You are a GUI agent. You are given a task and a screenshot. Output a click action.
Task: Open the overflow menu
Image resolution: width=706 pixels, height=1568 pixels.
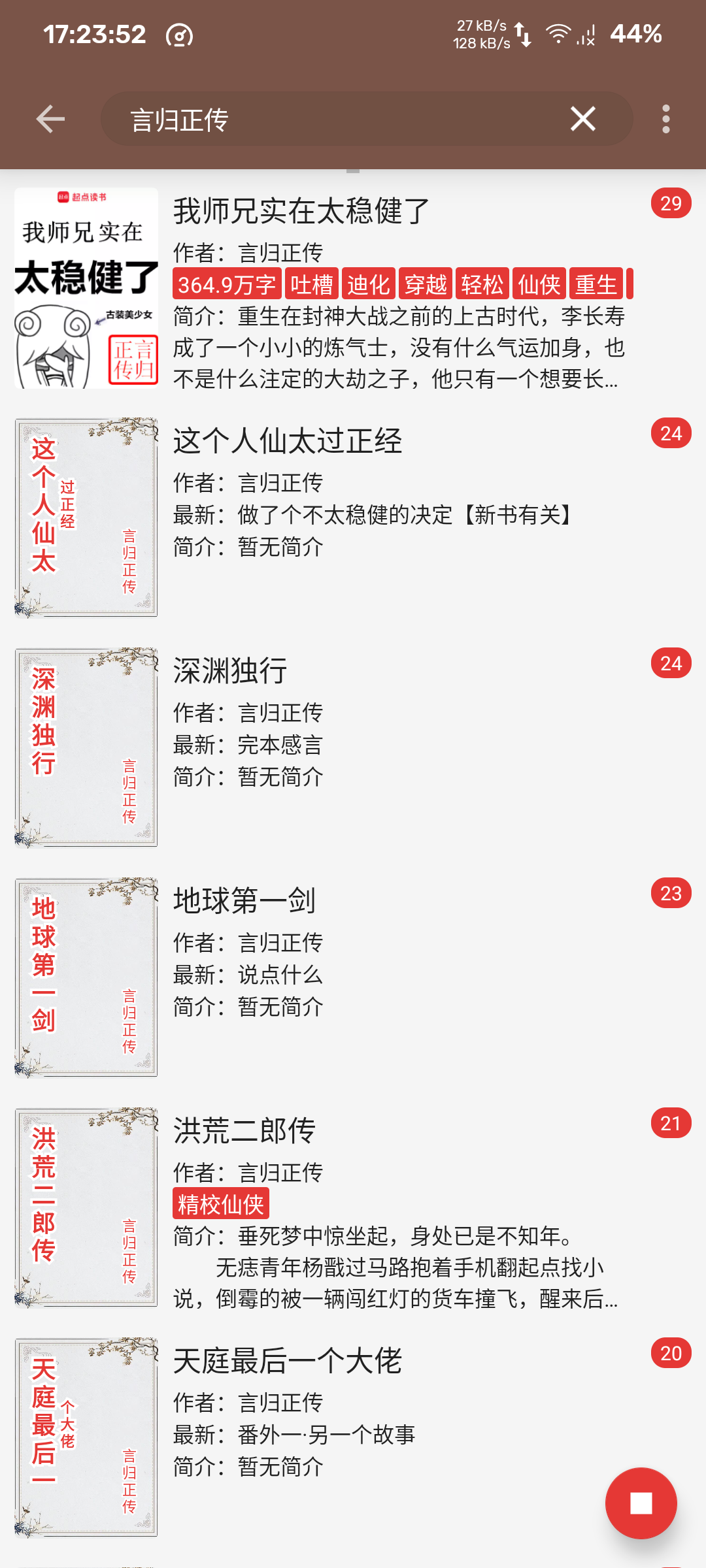pyautogui.click(x=665, y=119)
